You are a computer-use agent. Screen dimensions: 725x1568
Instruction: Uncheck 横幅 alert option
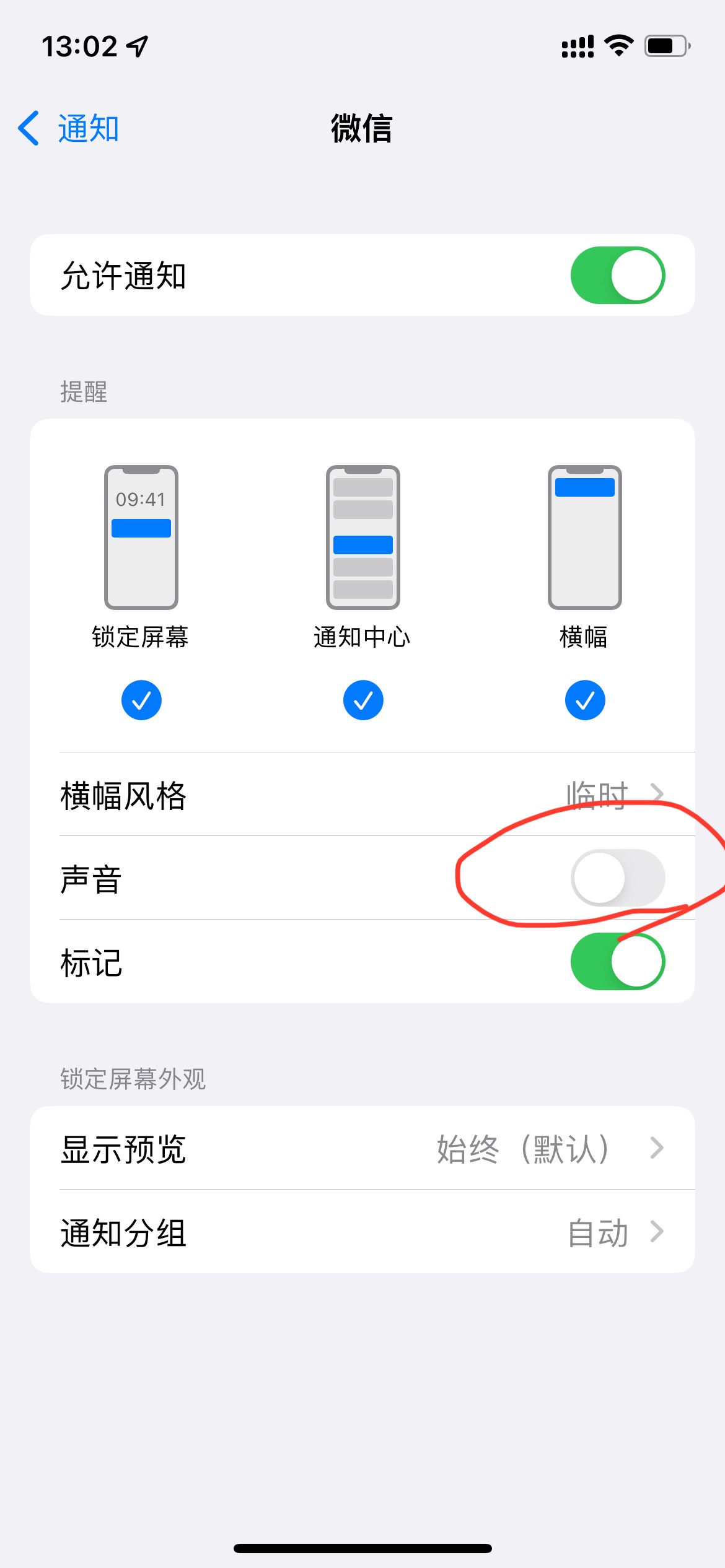pyautogui.click(x=584, y=700)
